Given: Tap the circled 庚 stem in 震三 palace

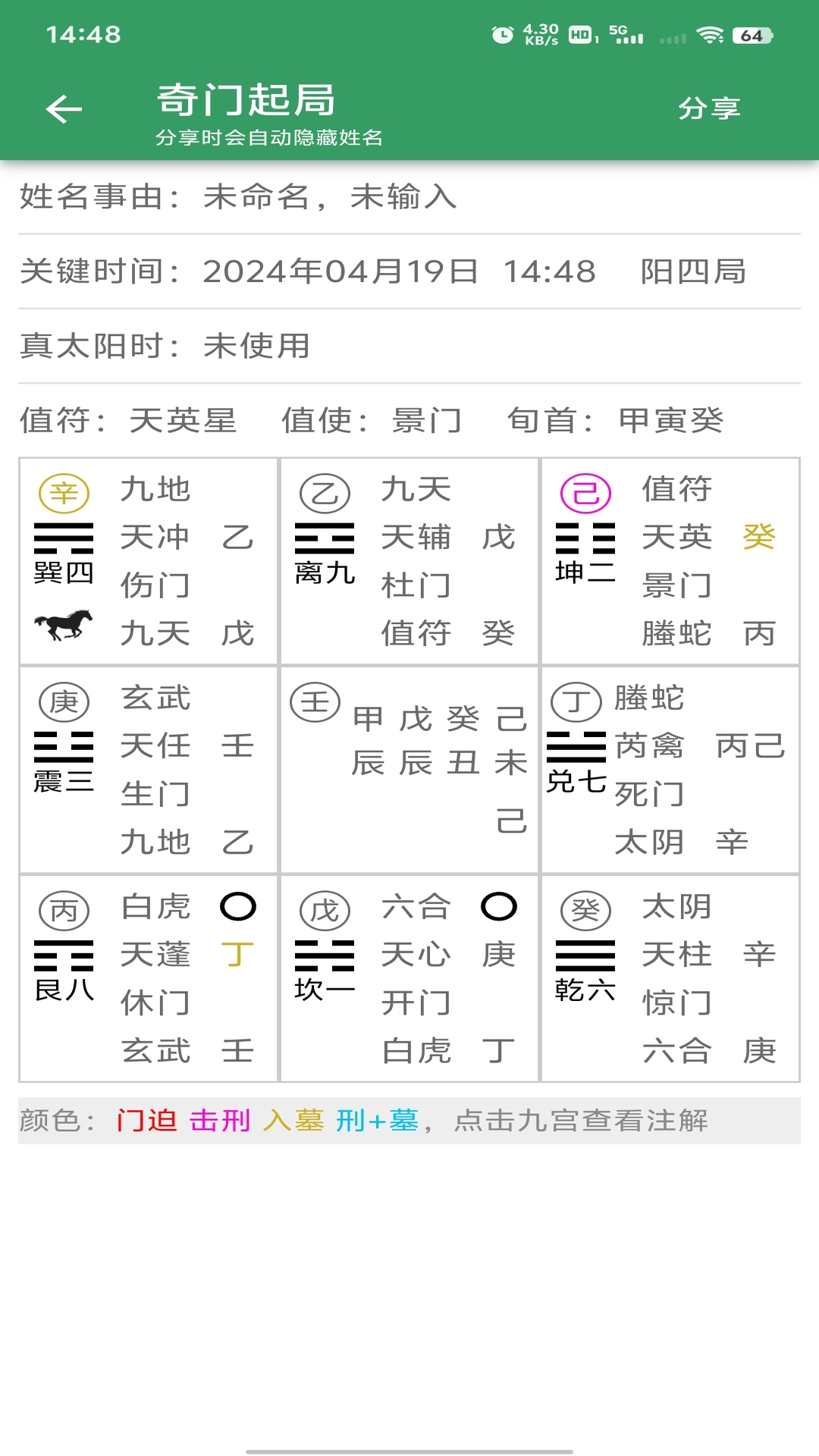Looking at the screenshot, I should pos(65,701).
